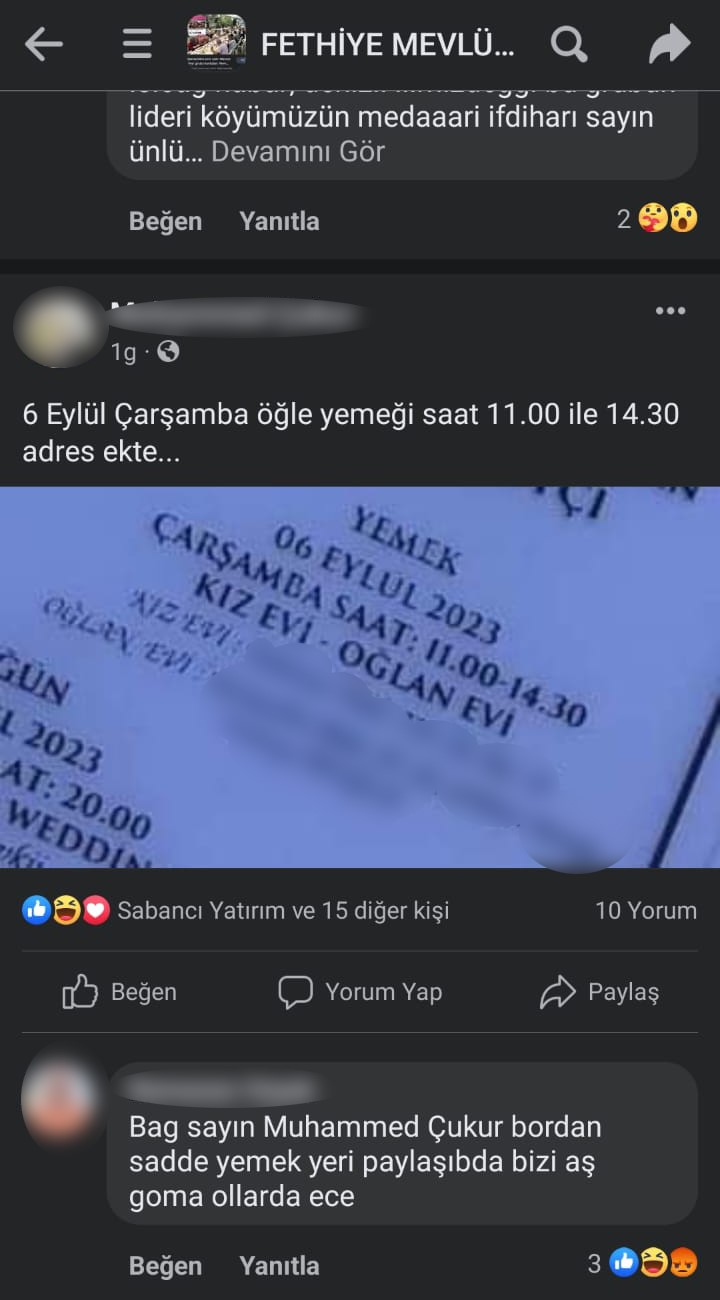Search within the group
The width and height of the screenshot is (720, 1300).
click(x=569, y=44)
